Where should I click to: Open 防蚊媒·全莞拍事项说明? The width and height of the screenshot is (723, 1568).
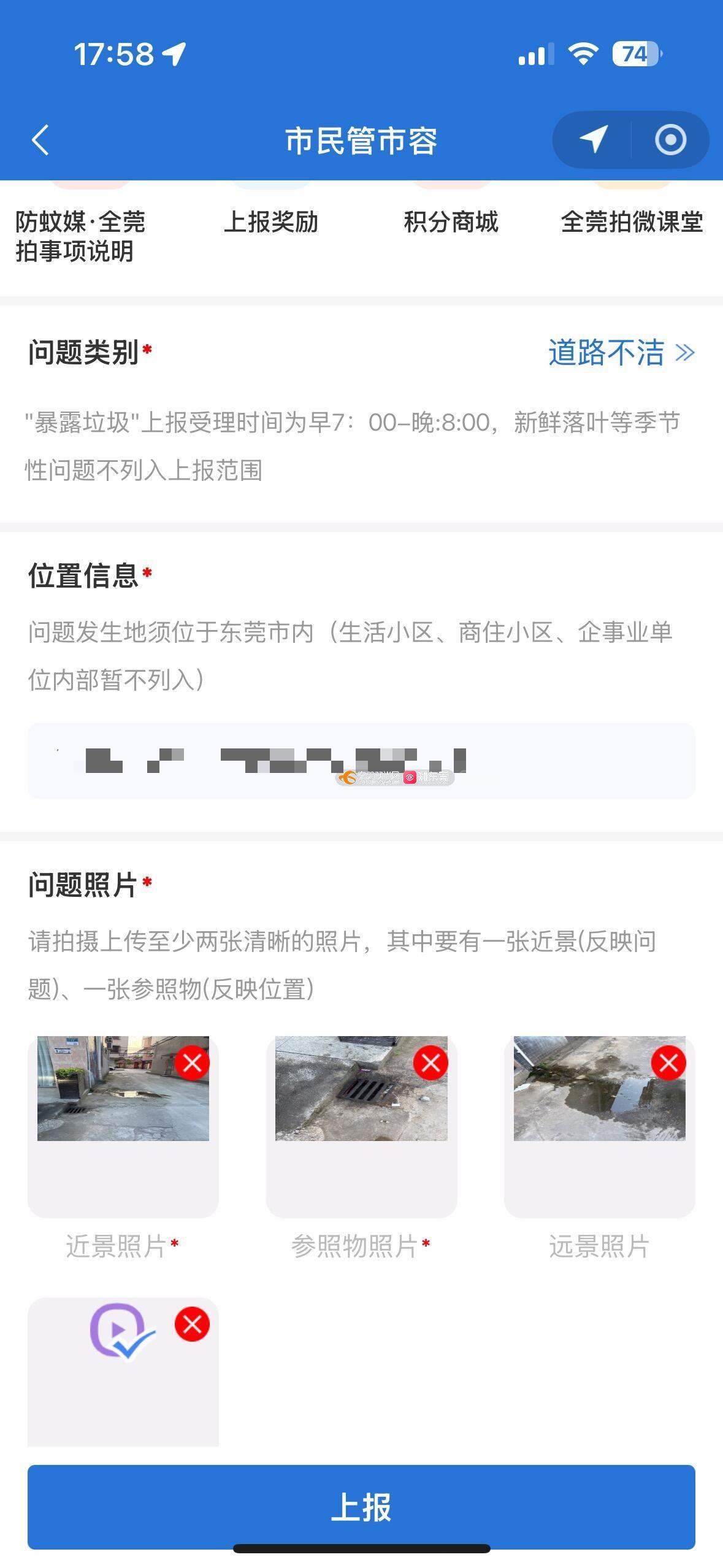click(80, 236)
